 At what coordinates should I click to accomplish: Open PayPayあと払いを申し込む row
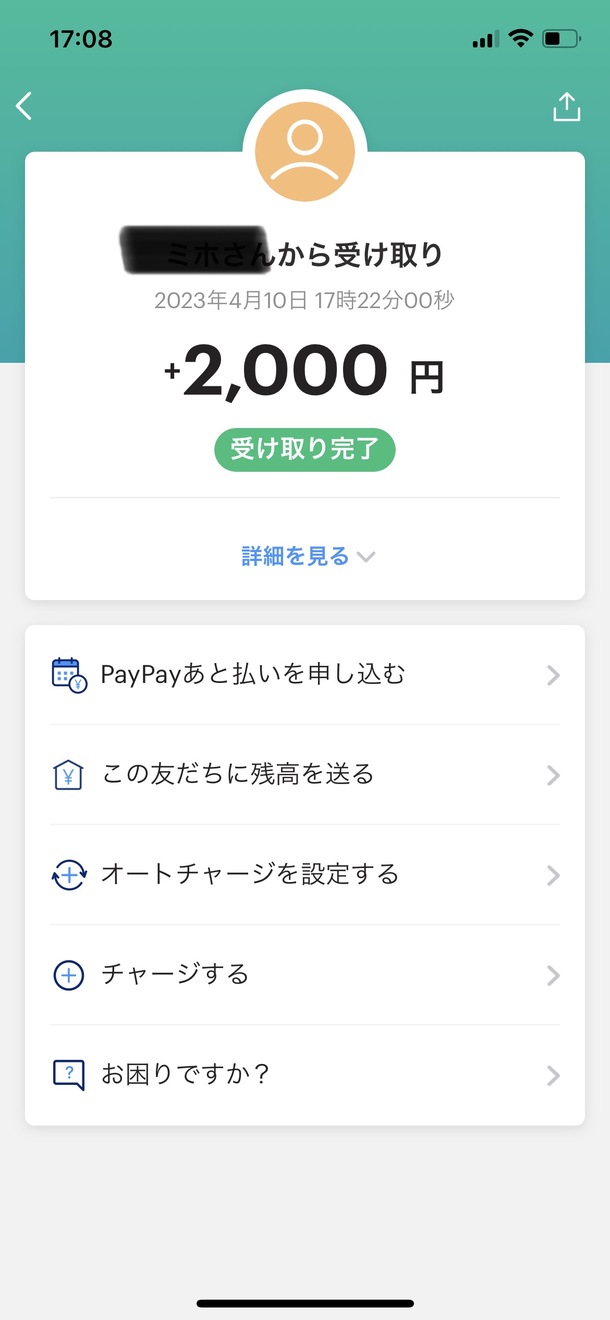click(304, 675)
